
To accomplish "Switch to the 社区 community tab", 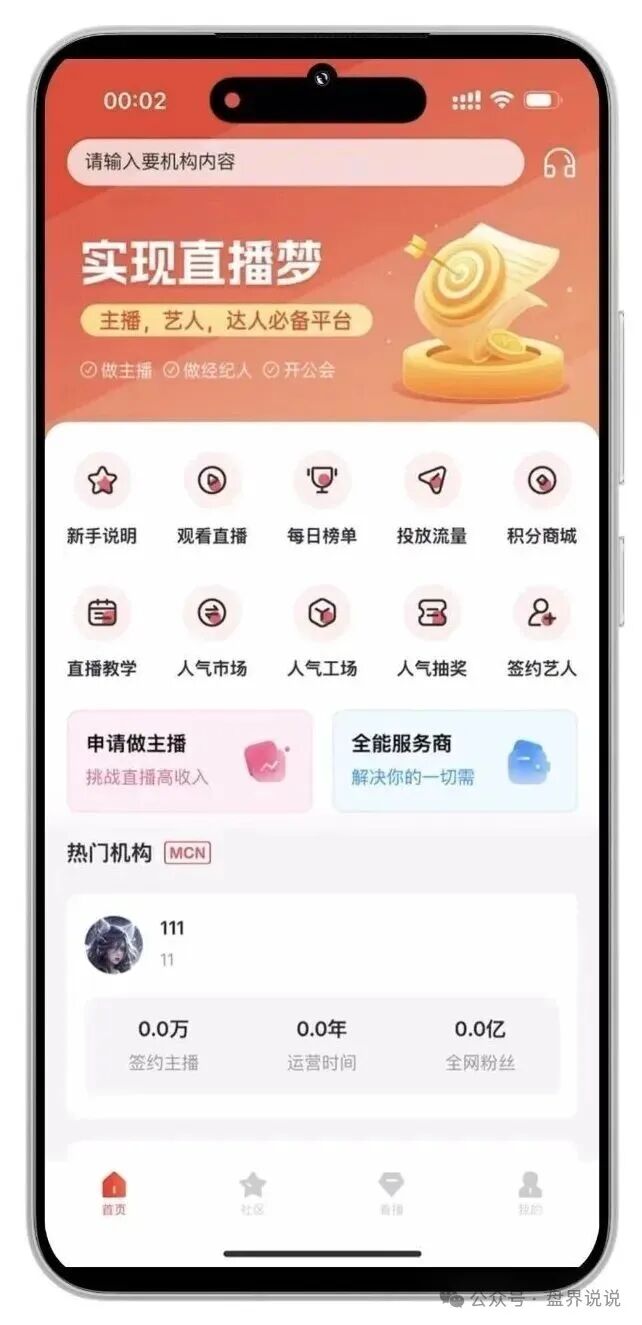I will click(253, 1193).
